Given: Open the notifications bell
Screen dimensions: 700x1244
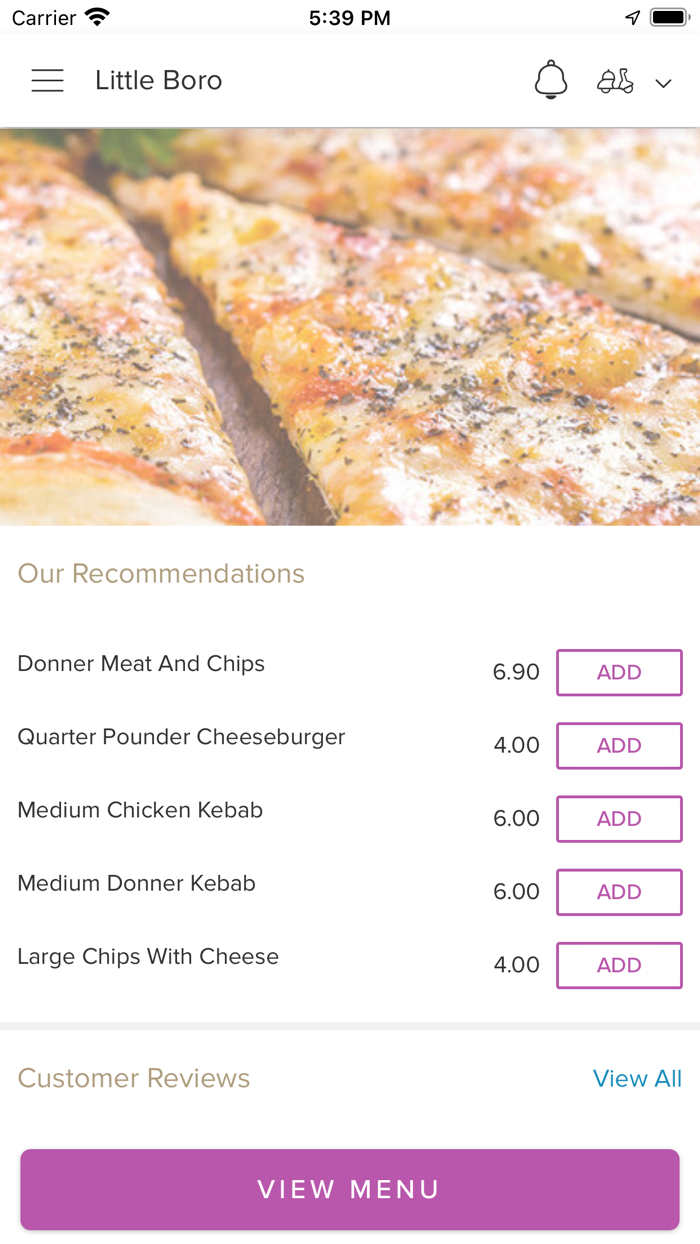Looking at the screenshot, I should coord(551,81).
